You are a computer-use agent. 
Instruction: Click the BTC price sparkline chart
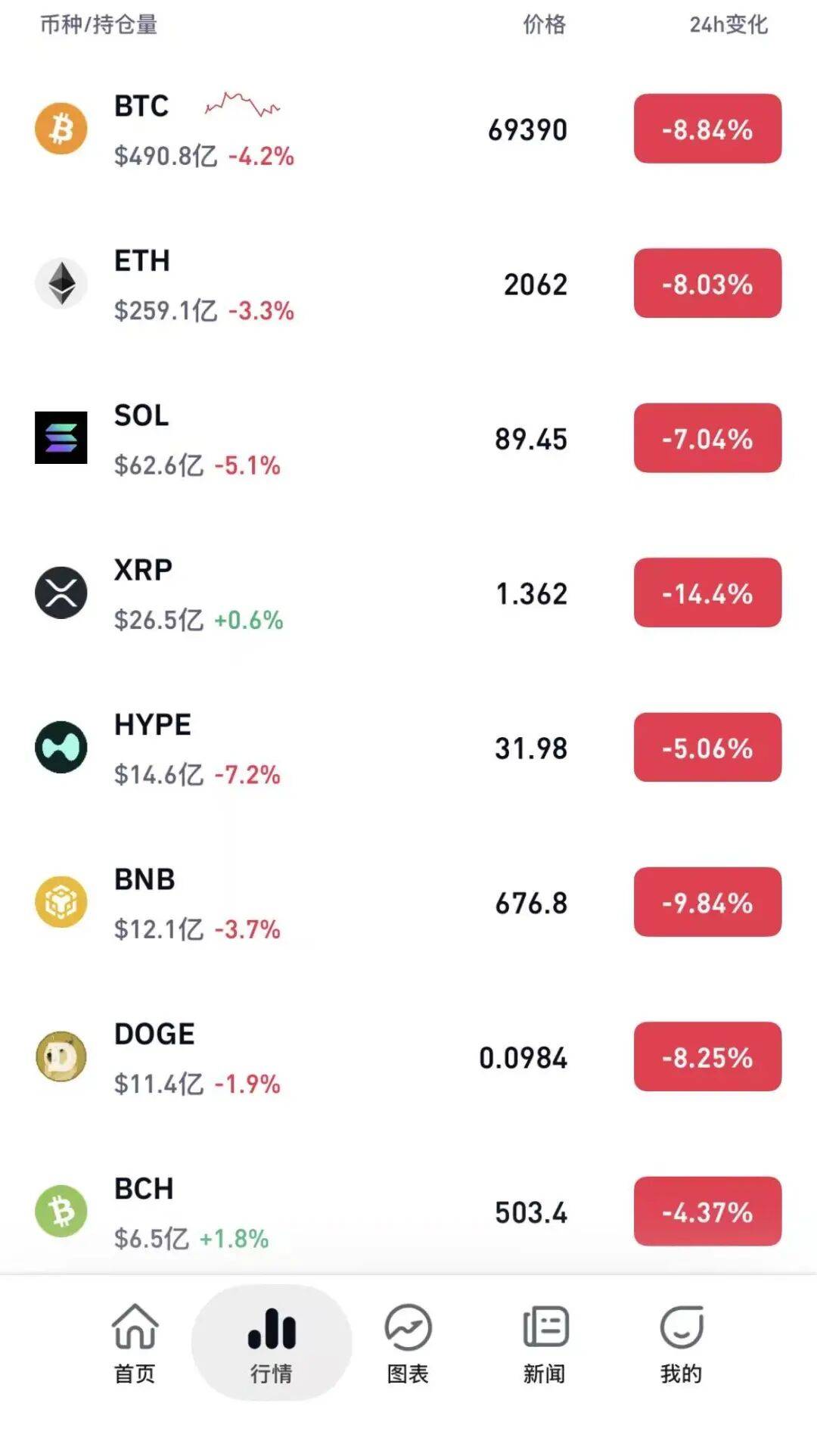pos(241,106)
